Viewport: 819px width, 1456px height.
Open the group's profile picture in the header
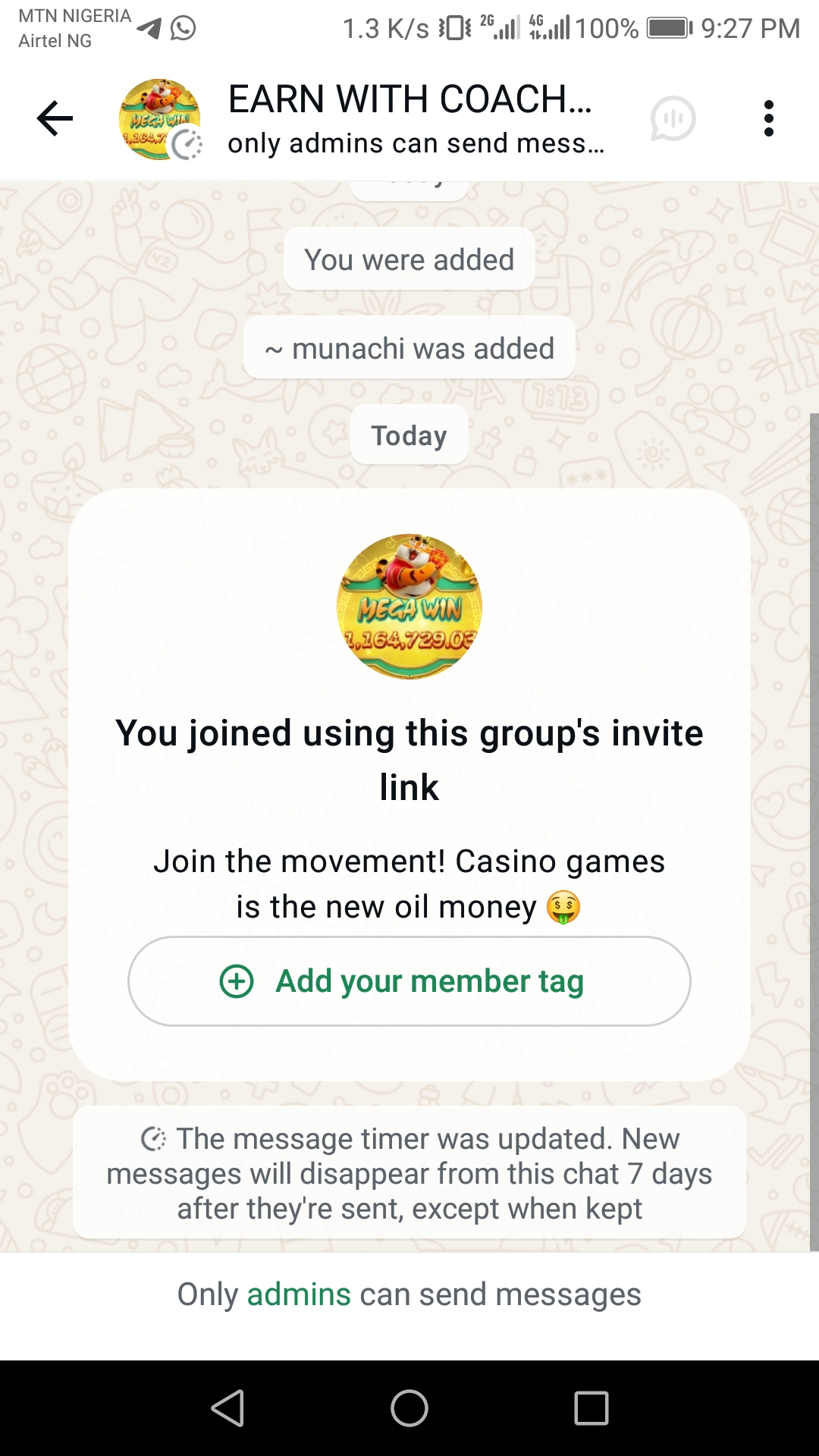tap(160, 119)
